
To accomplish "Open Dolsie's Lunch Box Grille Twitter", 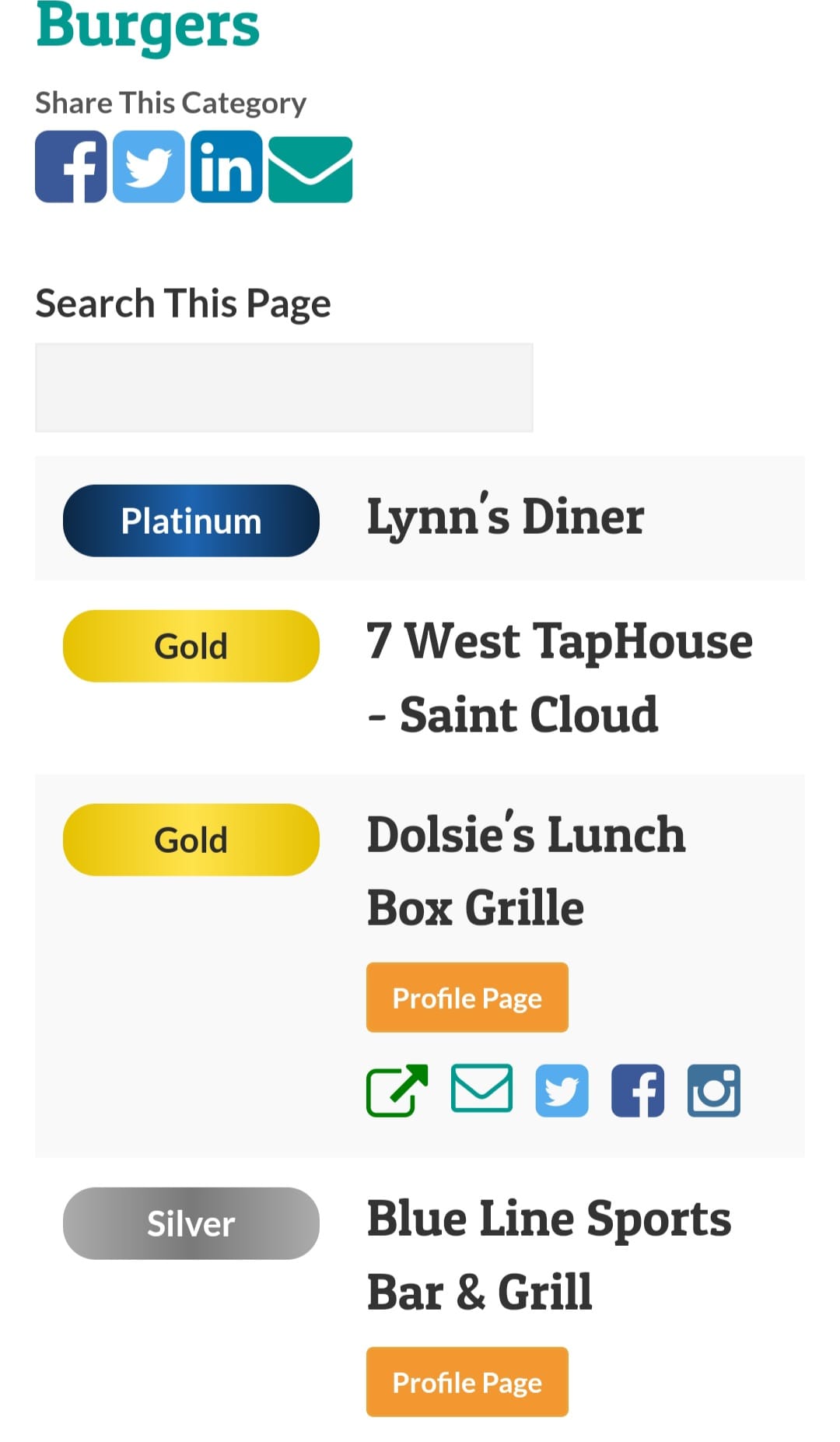I will pos(562,1091).
